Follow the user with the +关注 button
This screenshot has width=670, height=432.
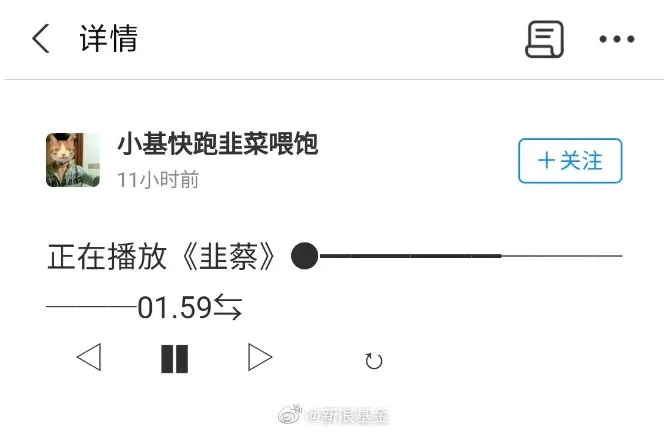click(x=570, y=161)
